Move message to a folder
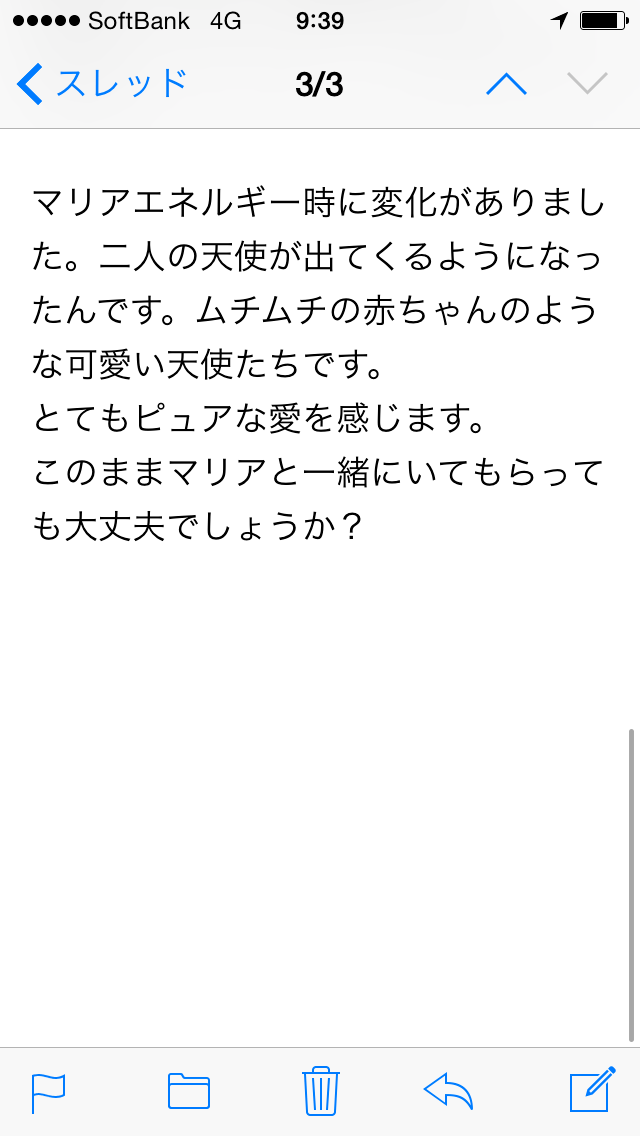The image size is (640, 1136). (x=188, y=1091)
